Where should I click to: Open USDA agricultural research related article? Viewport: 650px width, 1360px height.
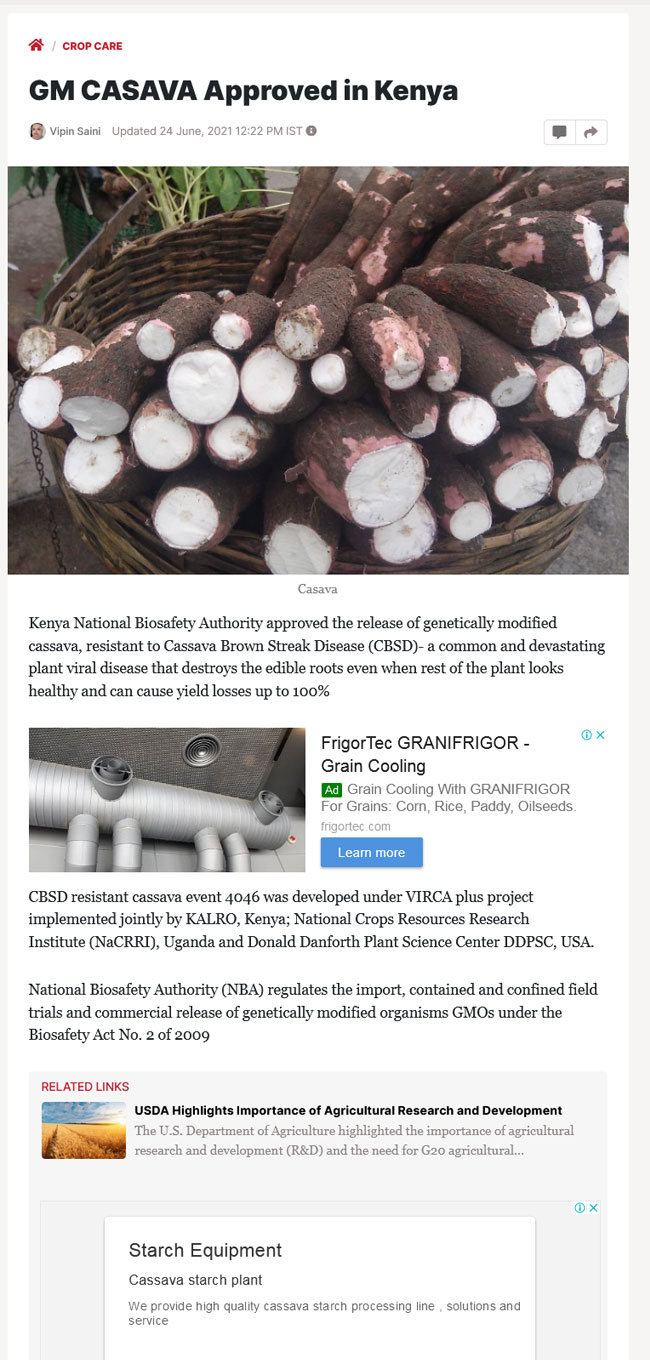click(348, 1110)
